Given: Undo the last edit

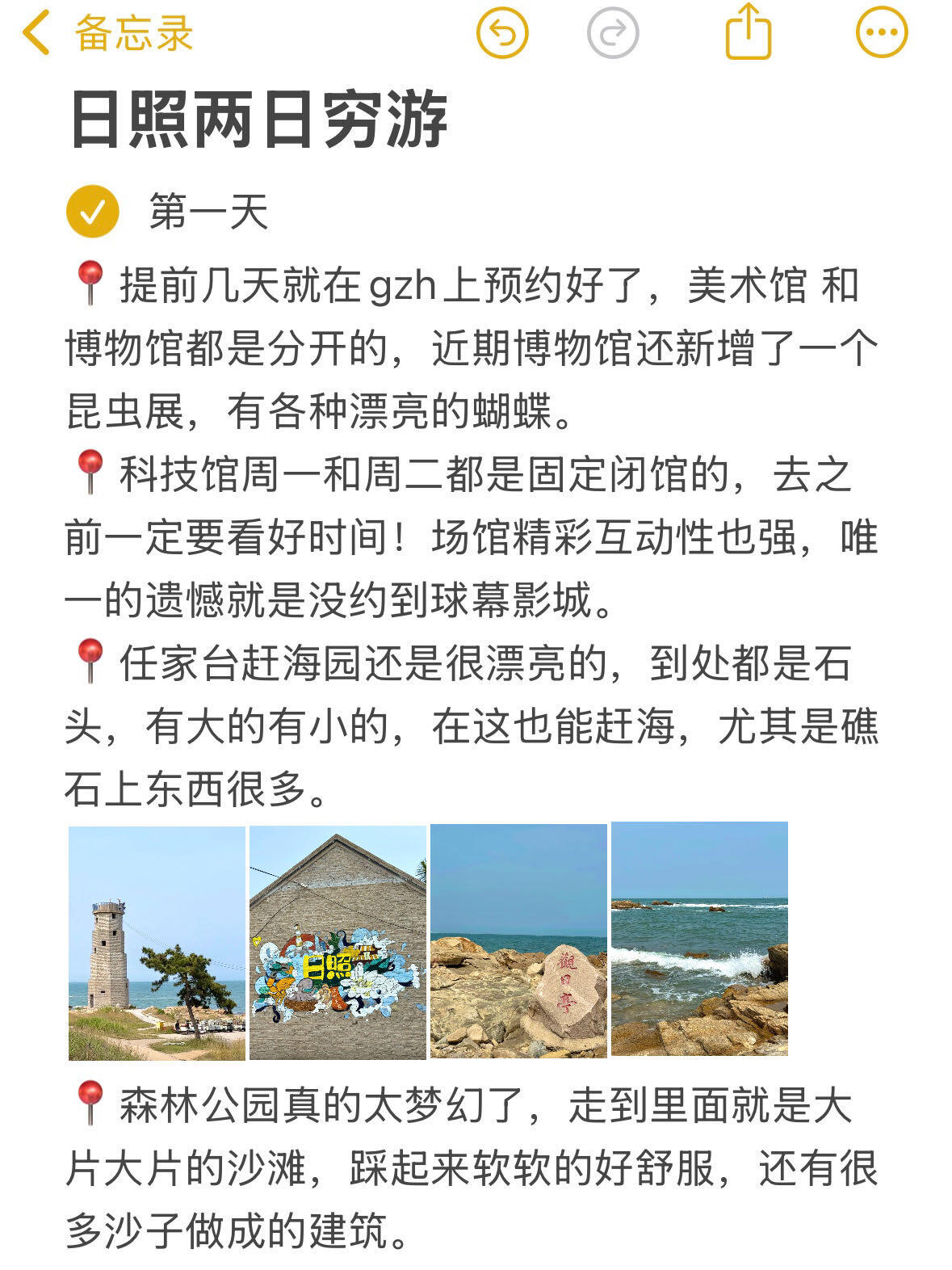Looking at the screenshot, I should click(501, 33).
